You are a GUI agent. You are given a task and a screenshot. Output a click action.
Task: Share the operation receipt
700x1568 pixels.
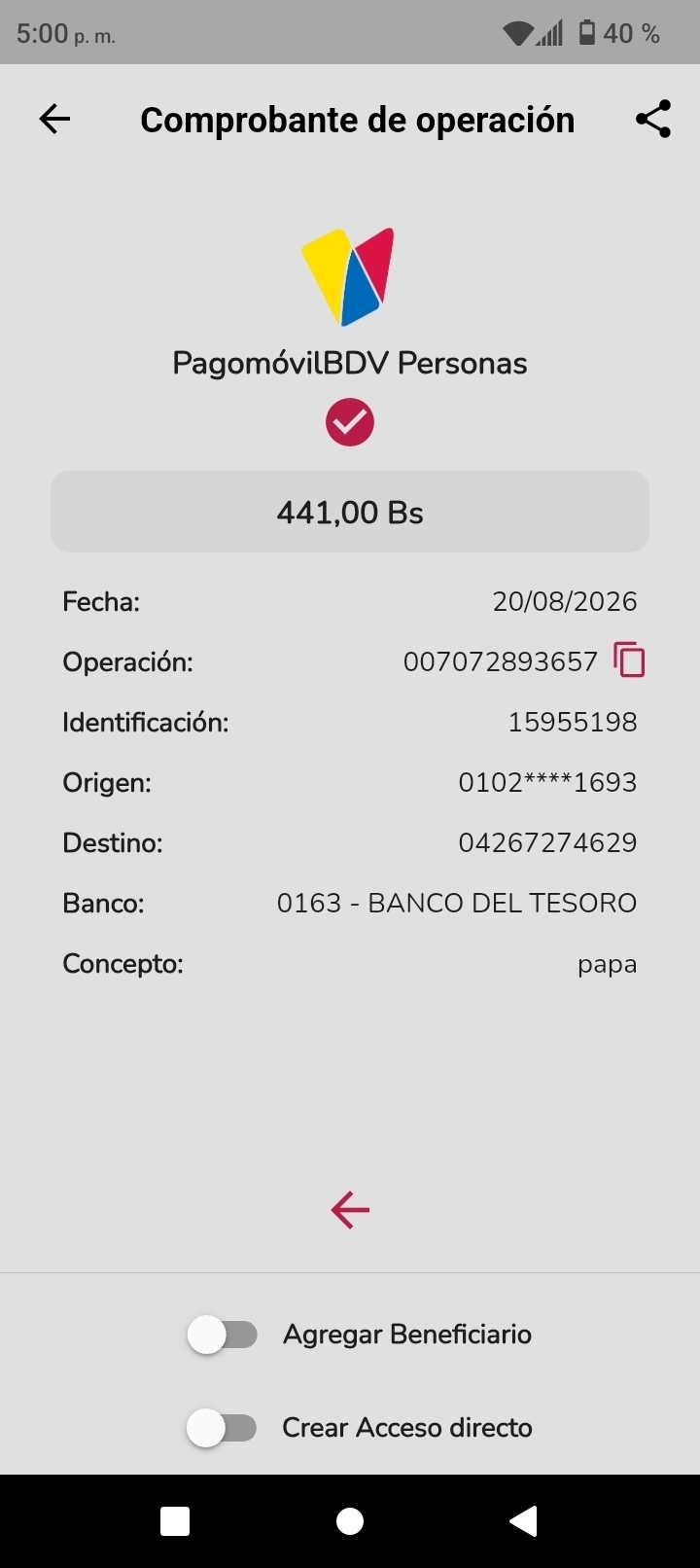click(653, 119)
